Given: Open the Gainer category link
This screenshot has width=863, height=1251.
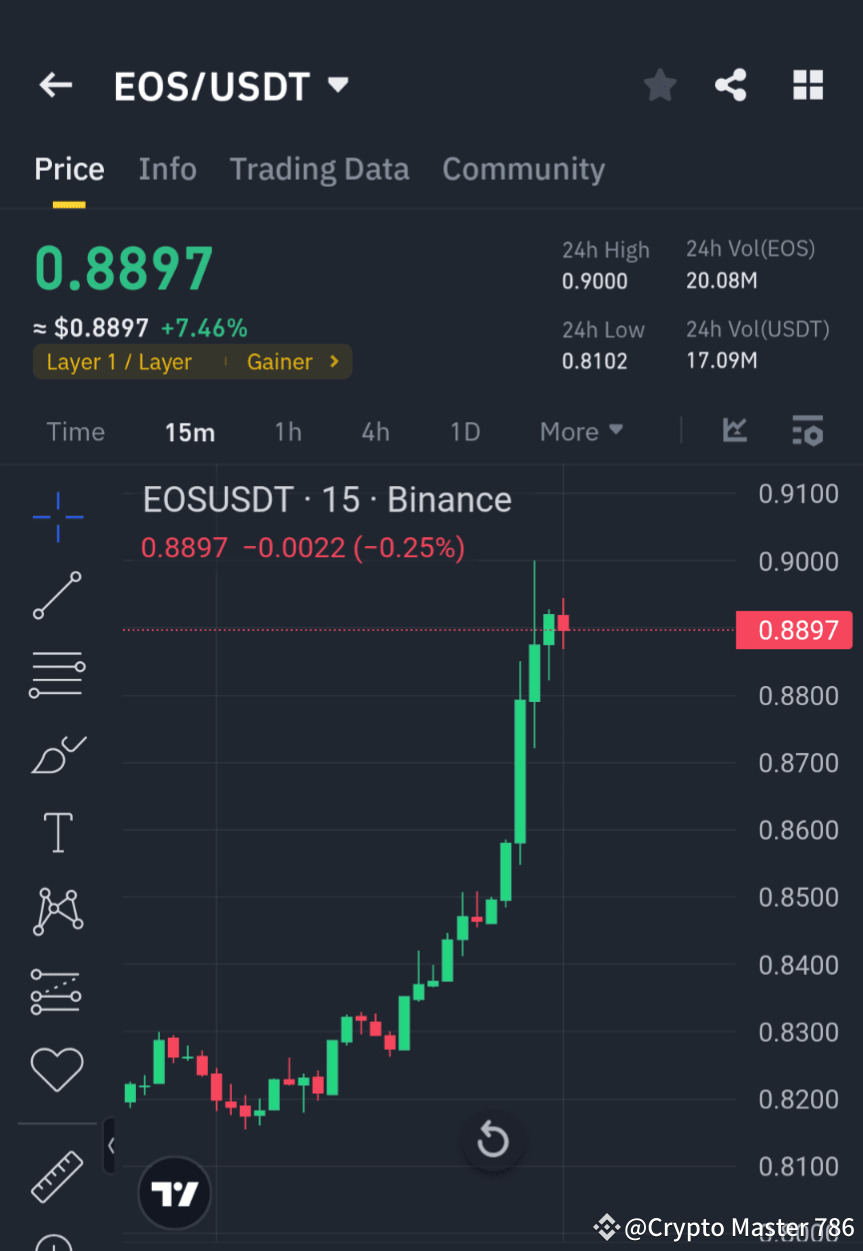Looking at the screenshot, I should coord(280,362).
